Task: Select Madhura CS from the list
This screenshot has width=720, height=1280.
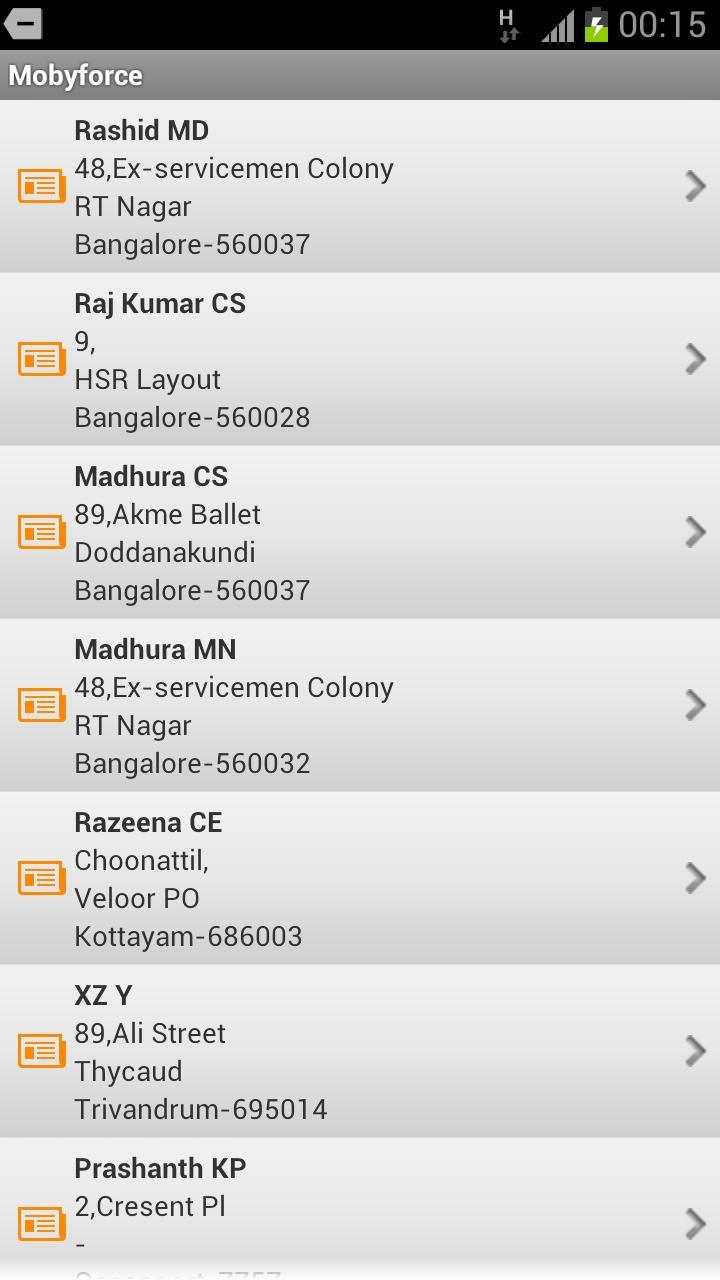Action: tap(360, 532)
